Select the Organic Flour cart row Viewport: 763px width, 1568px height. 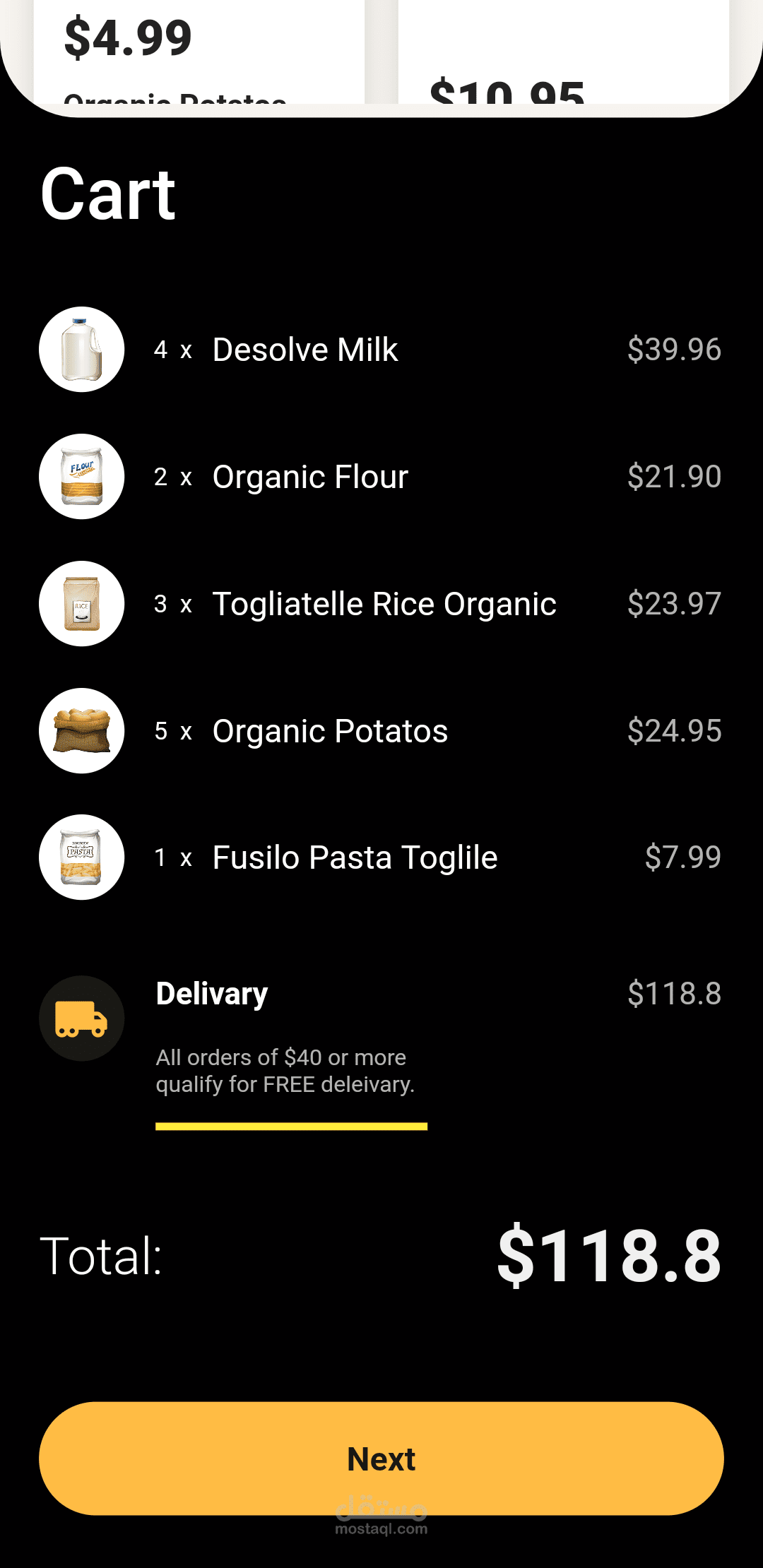[310, 477]
